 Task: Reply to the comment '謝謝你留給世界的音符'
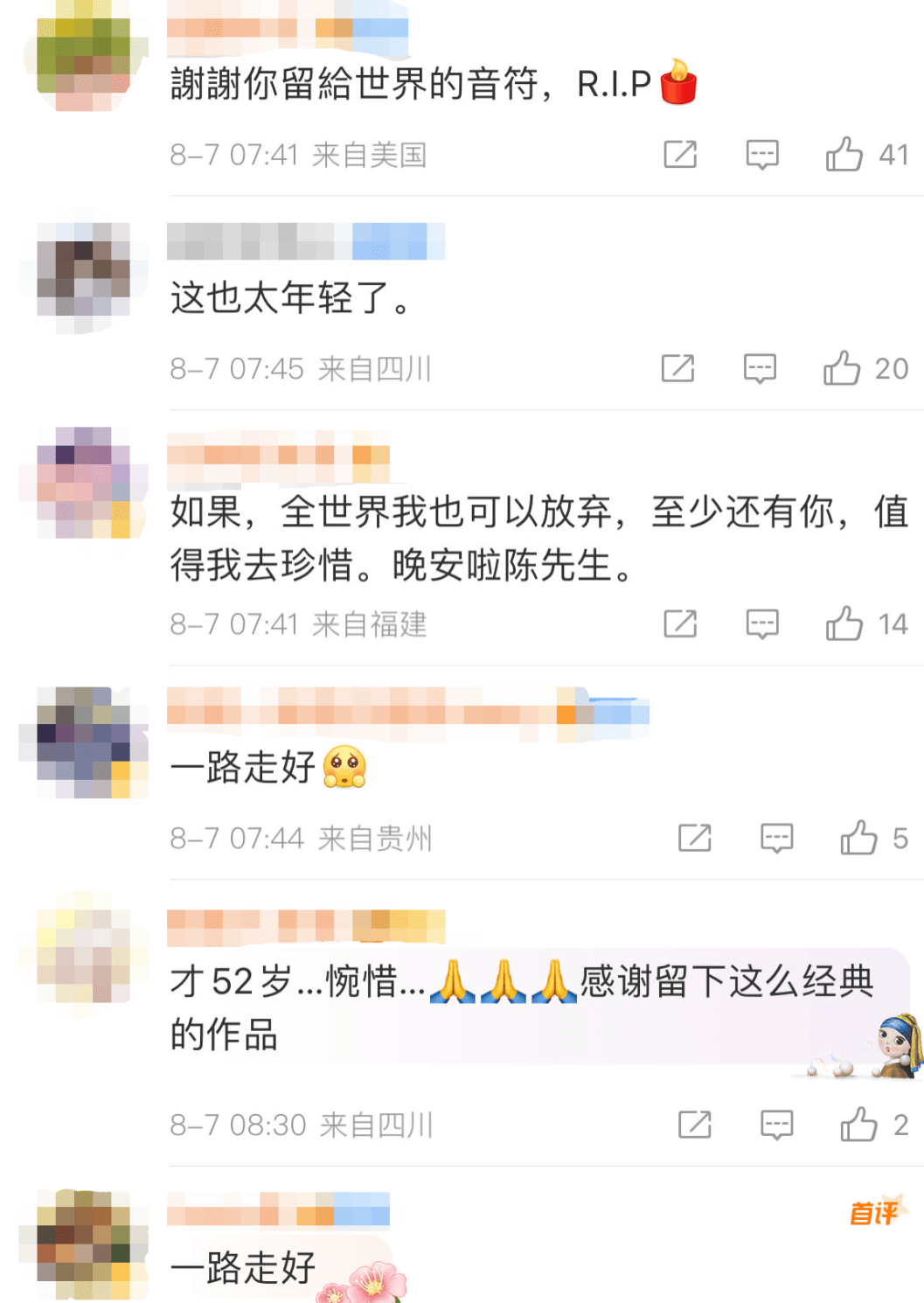click(761, 155)
